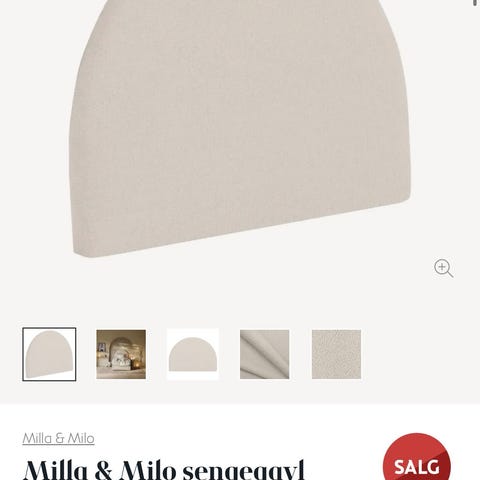Open the folded fabric thumbnail

(265, 354)
